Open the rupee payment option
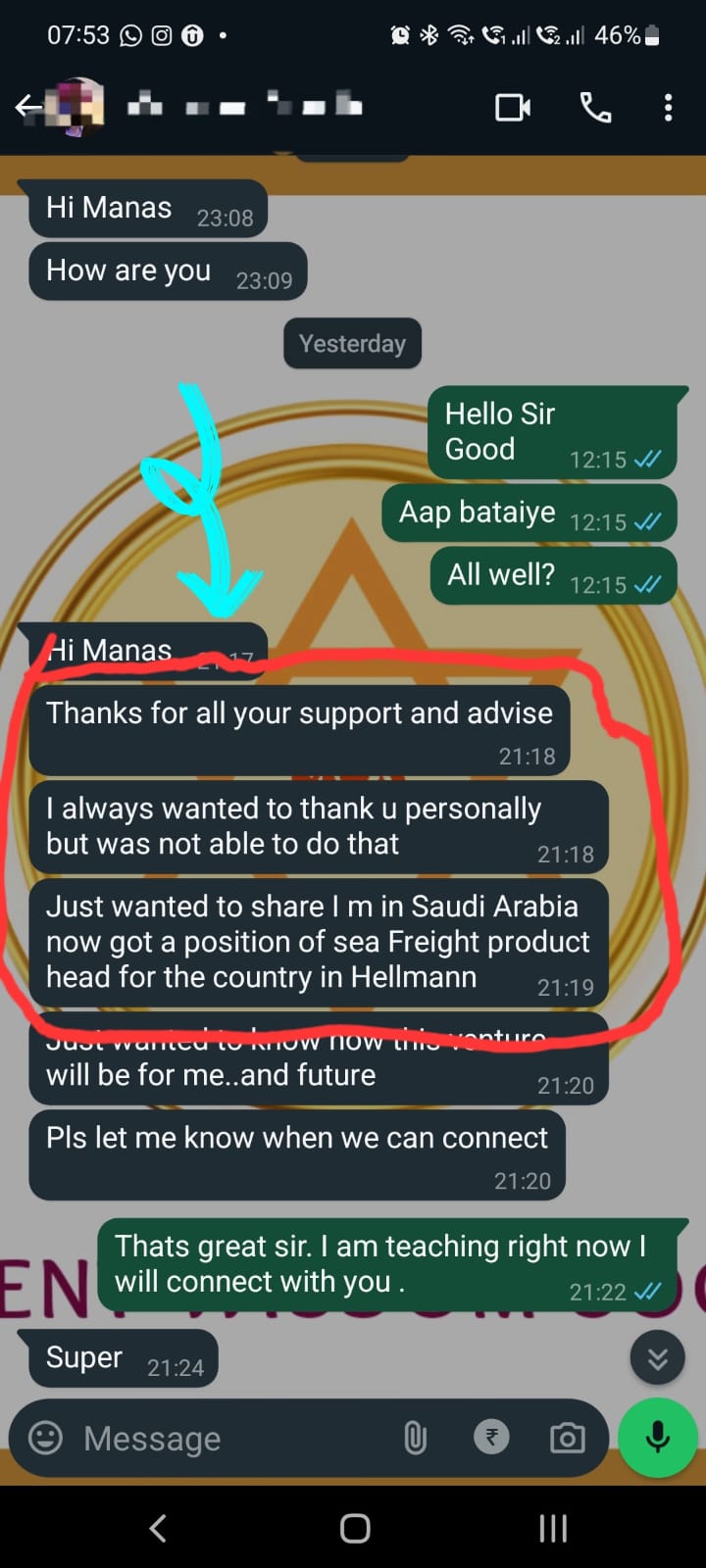706x1568 pixels. [x=491, y=1438]
